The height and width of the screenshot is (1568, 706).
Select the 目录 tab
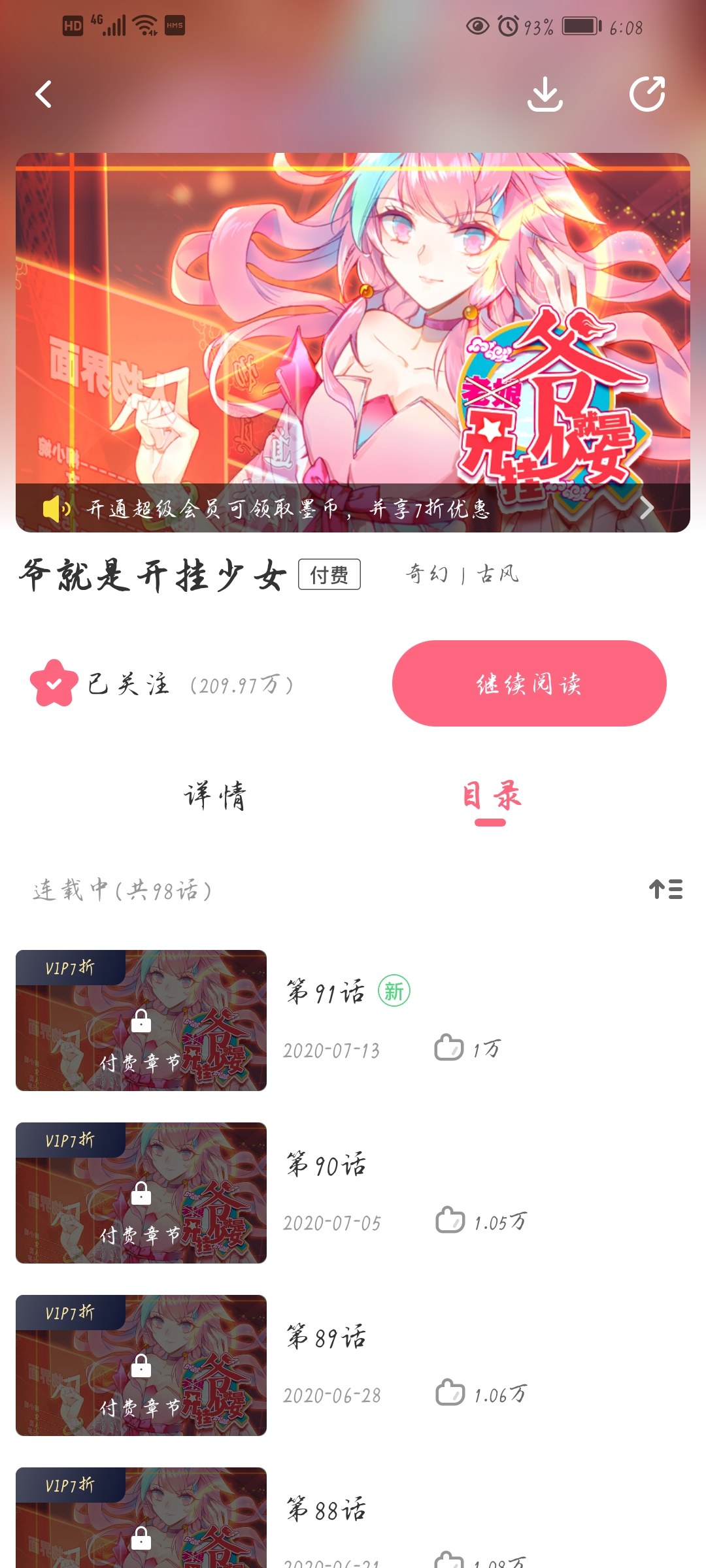click(x=490, y=796)
